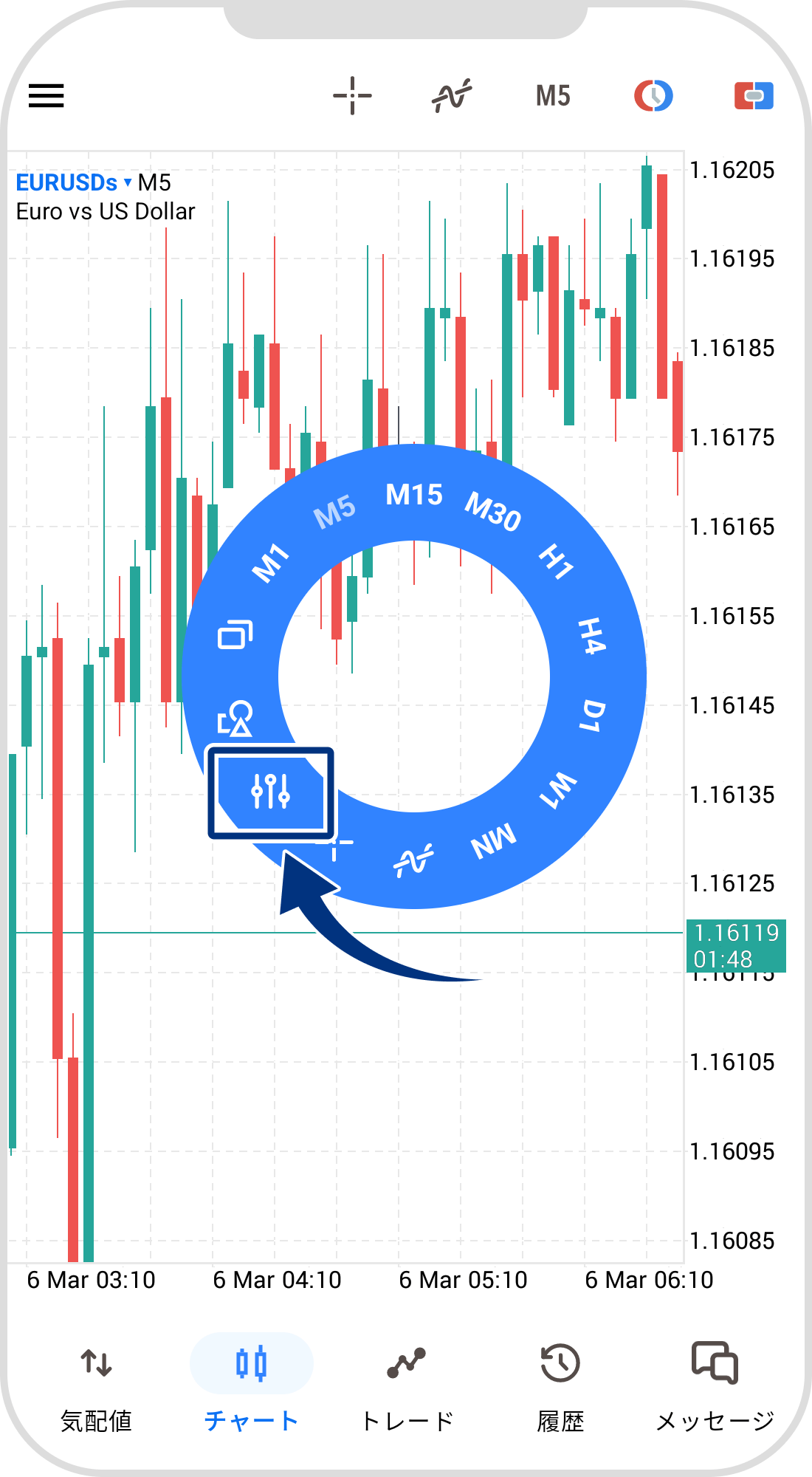Screen dimensions: 812x1477
Task: Tap the chart windows icon in radial menu
Action: point(235,634)
